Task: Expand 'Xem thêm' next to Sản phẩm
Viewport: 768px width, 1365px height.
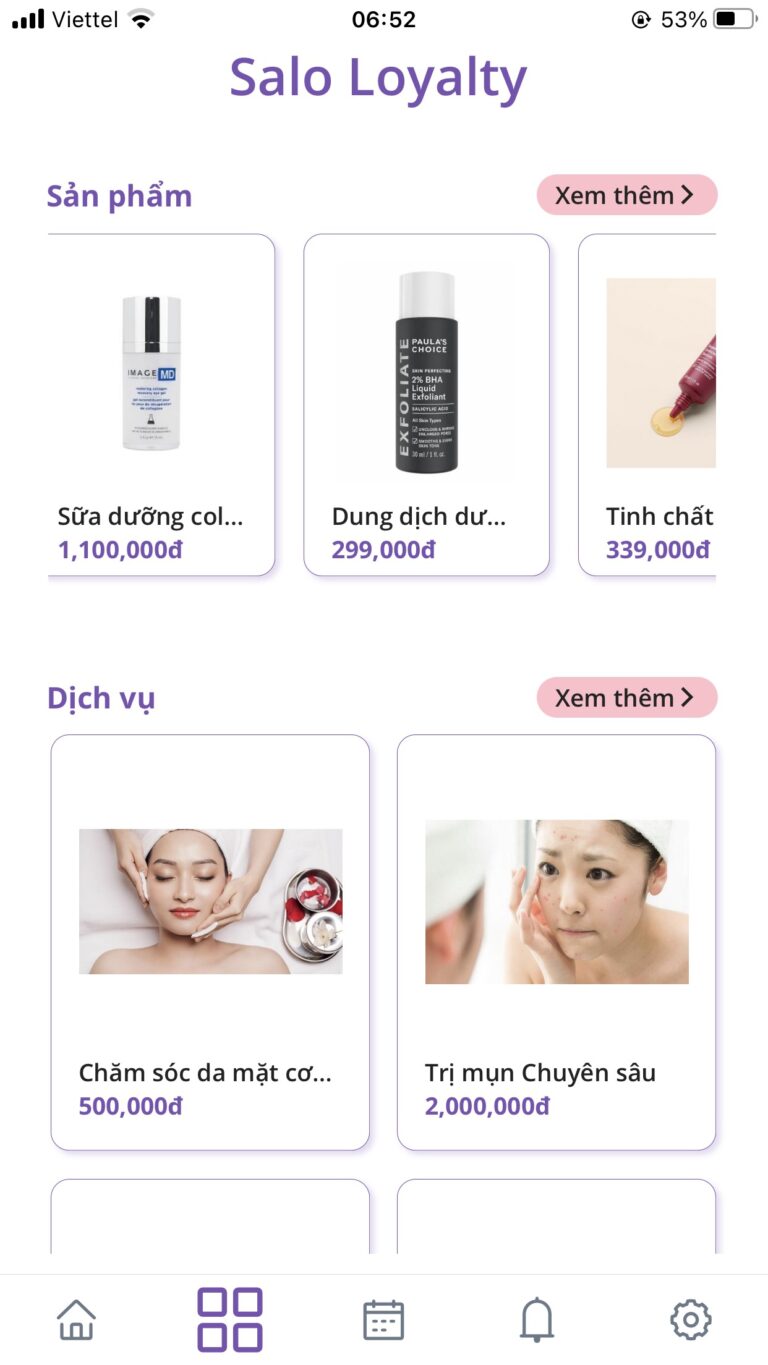Action: pyautogui.click(x=627, y=195)
